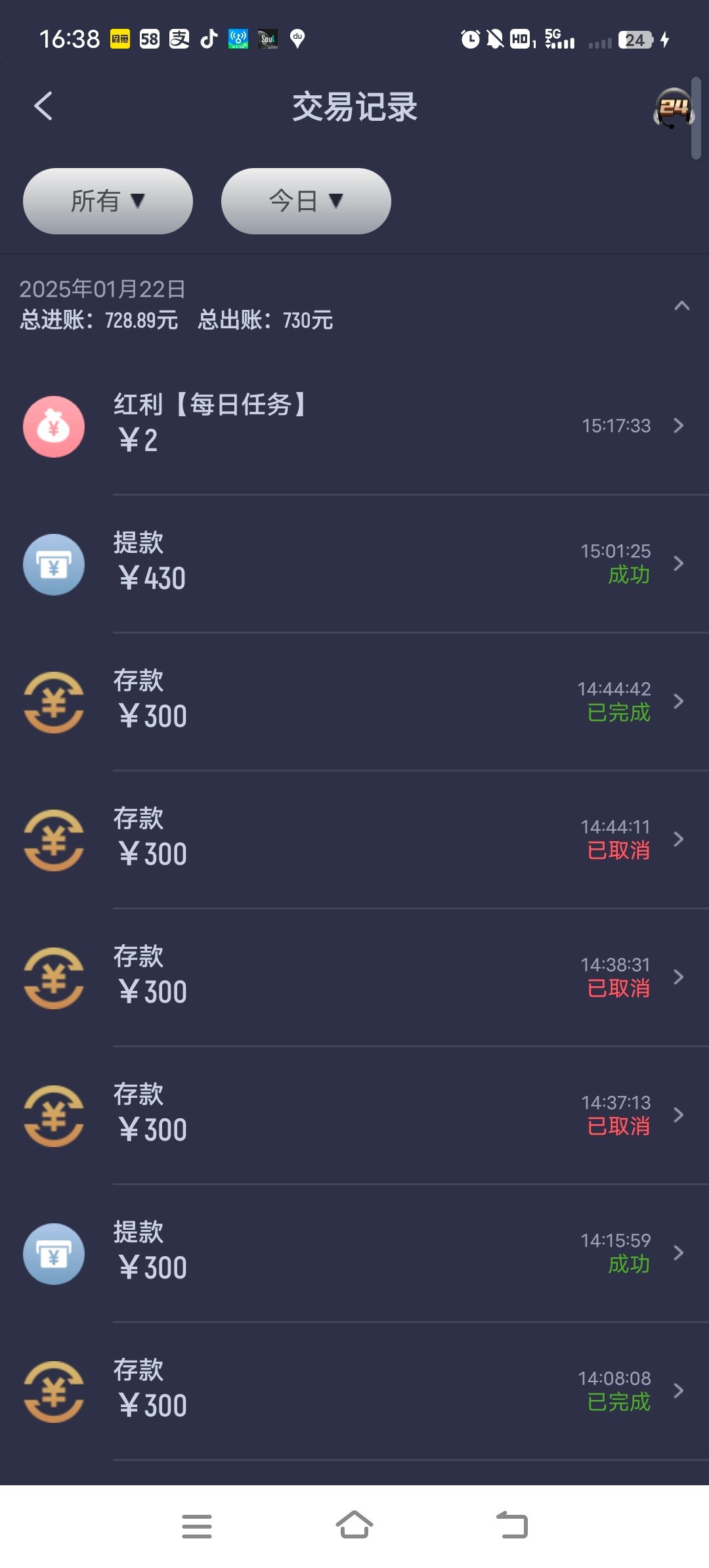Screen dimensions: 709x1568
Task: Open the 所有 type filter dropdown
Action: point(108,201)
